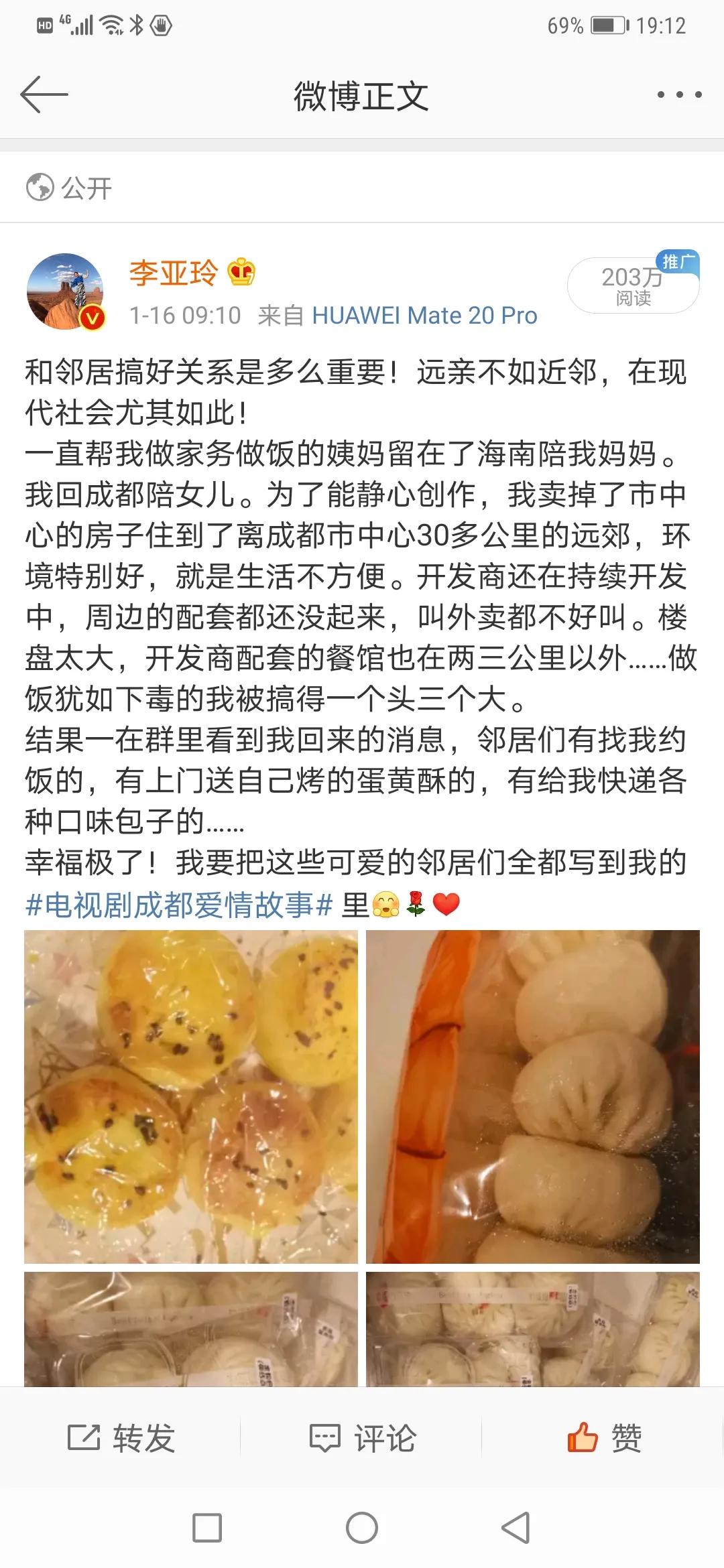Comment on the post via 评论
This screenshot has width=724, height=1568.
point(362,1437)
